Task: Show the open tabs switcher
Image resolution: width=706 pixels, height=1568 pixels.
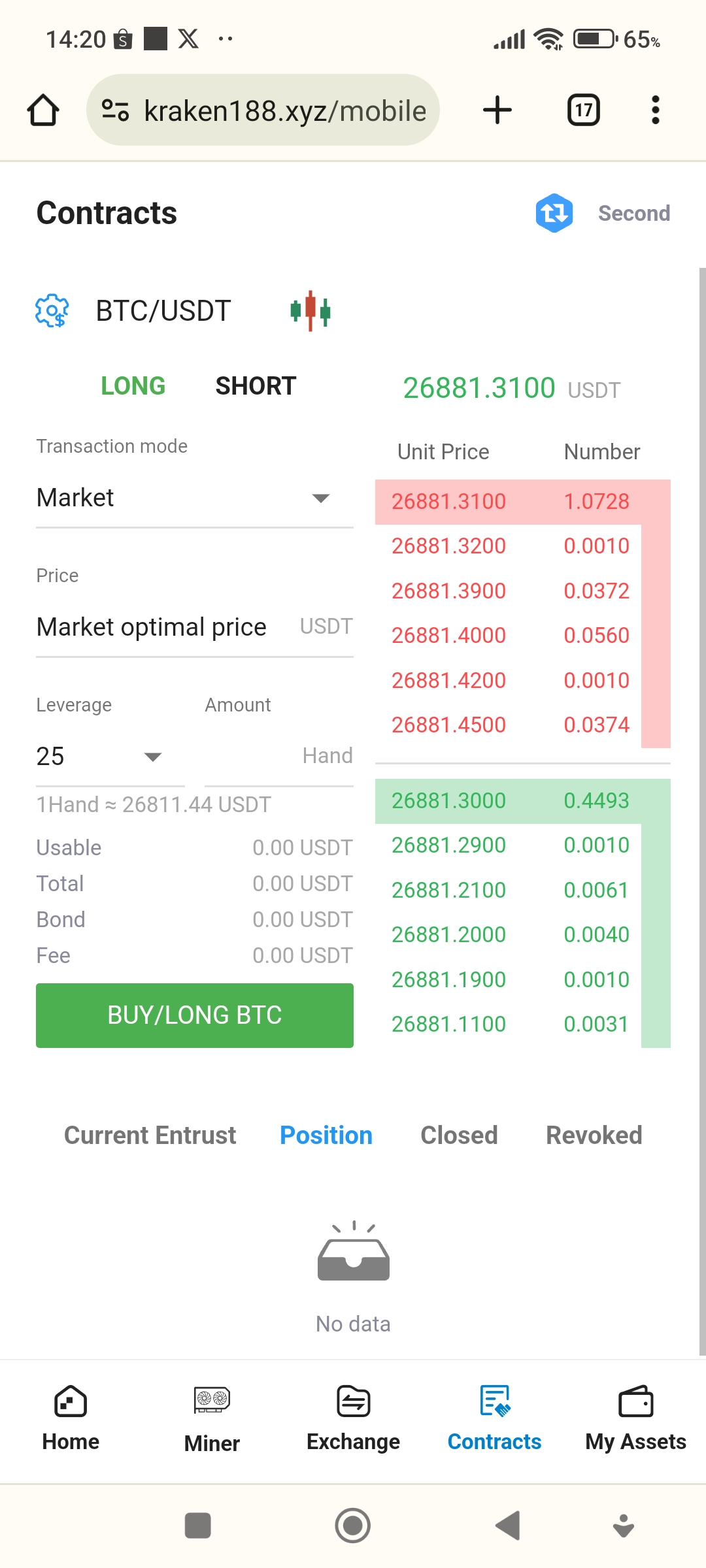Action: click(583, 110)
